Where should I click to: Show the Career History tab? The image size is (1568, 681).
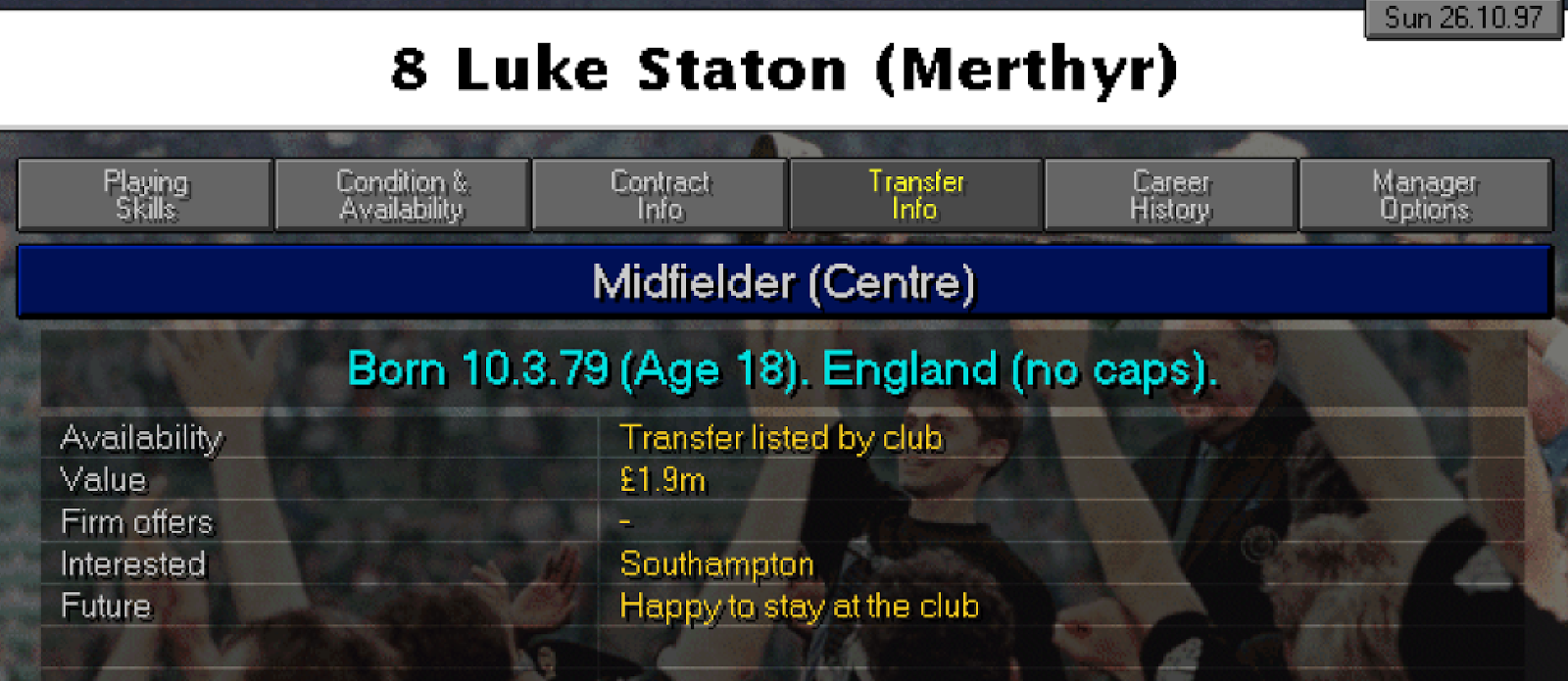[x=1171, y=195]
